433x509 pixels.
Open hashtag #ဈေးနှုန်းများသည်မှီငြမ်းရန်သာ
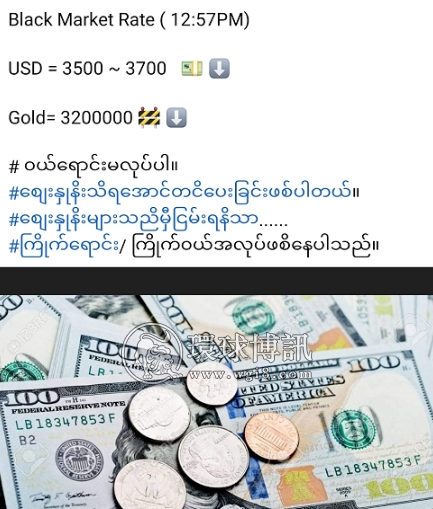tap(134, 219)
